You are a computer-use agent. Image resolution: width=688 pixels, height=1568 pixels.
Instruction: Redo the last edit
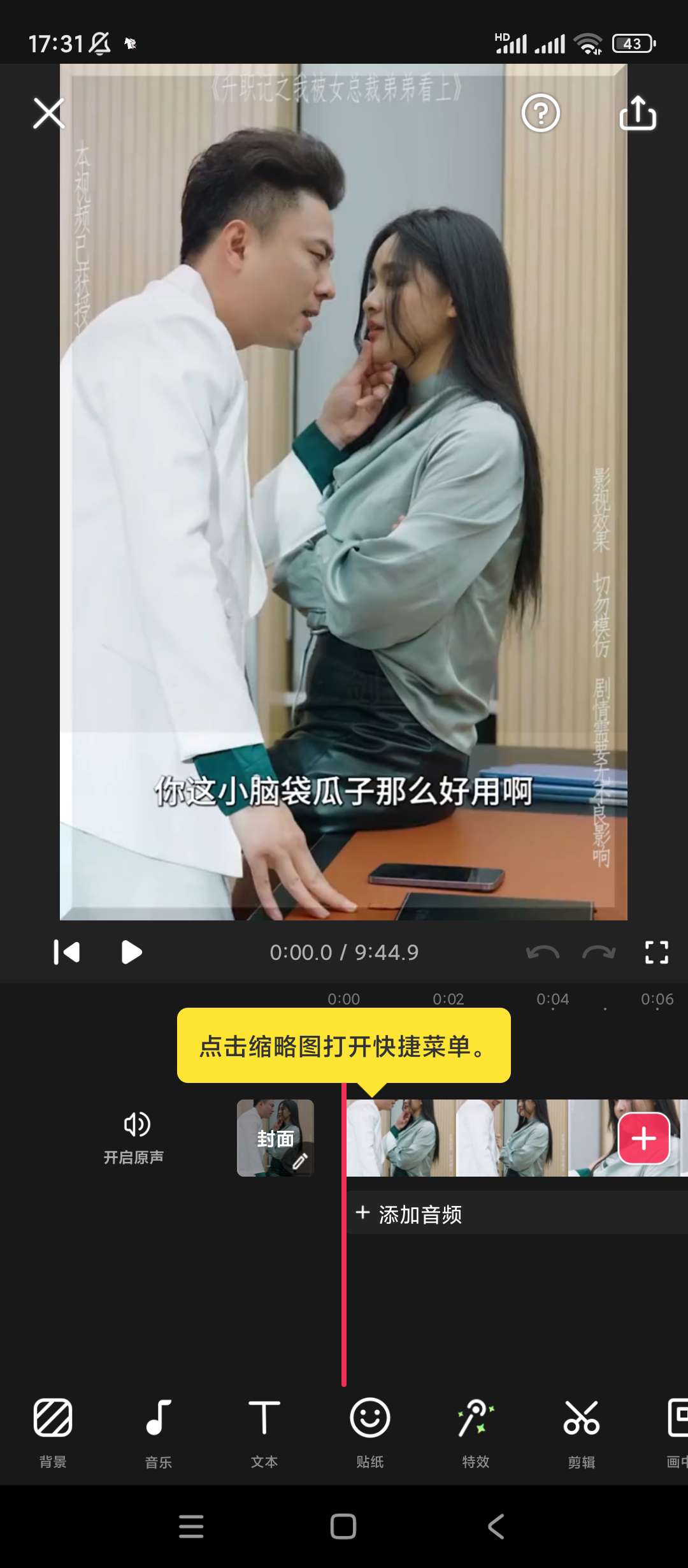599,952
